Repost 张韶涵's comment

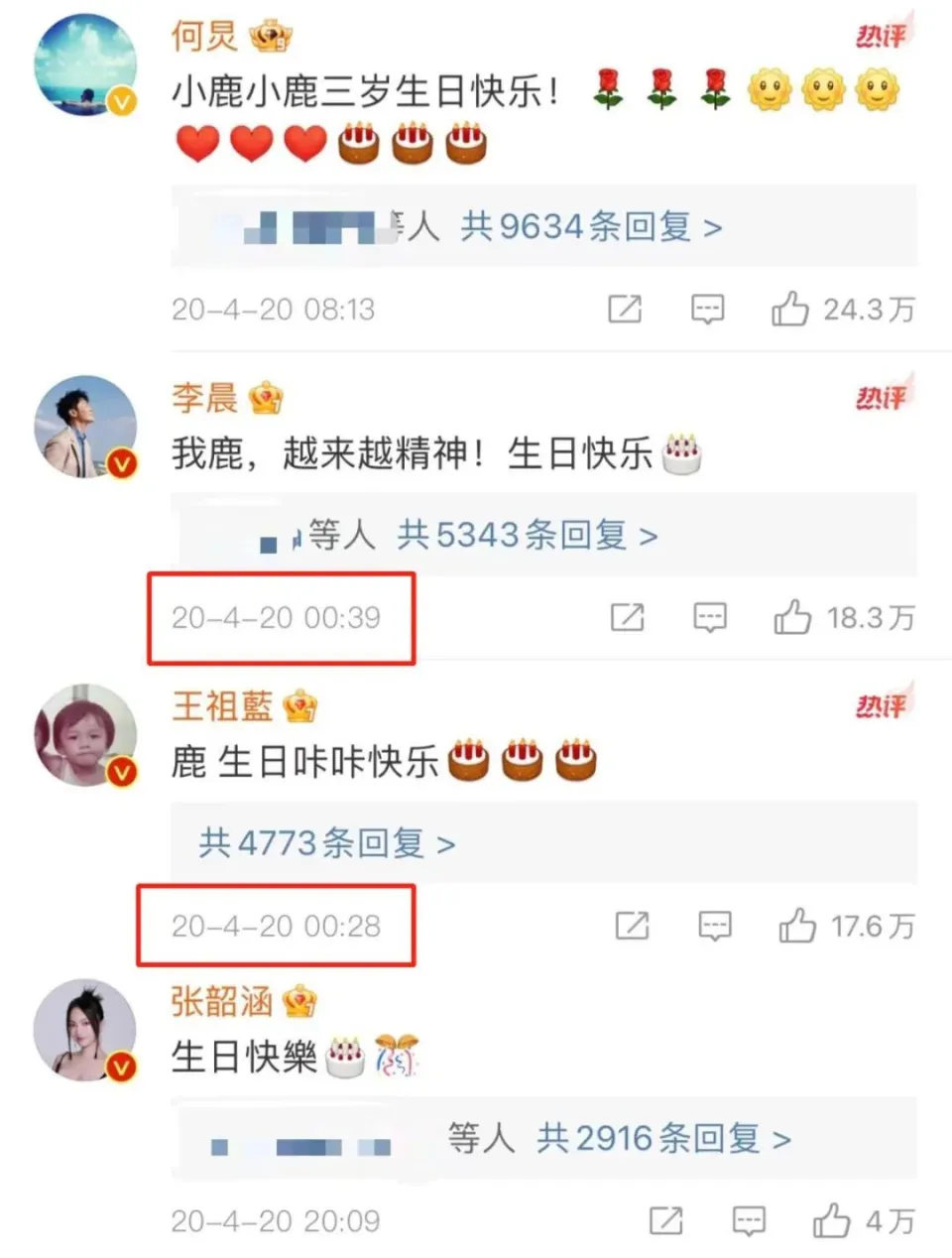tap(665, 1221)
